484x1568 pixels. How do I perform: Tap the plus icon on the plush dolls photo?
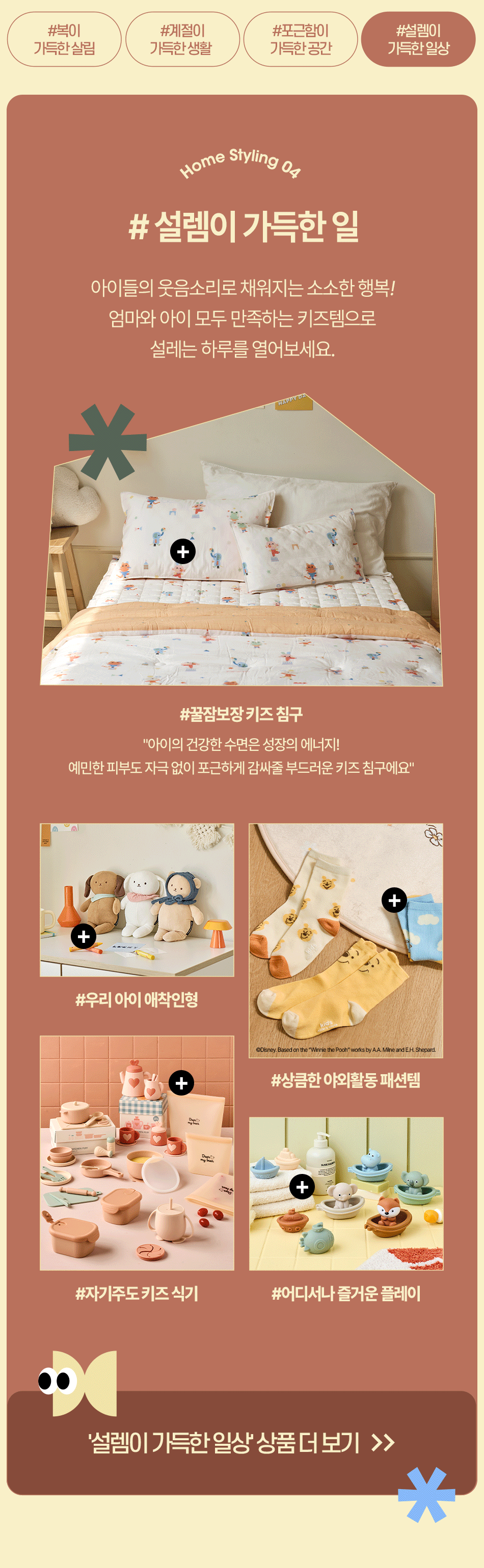coord(84,936)
